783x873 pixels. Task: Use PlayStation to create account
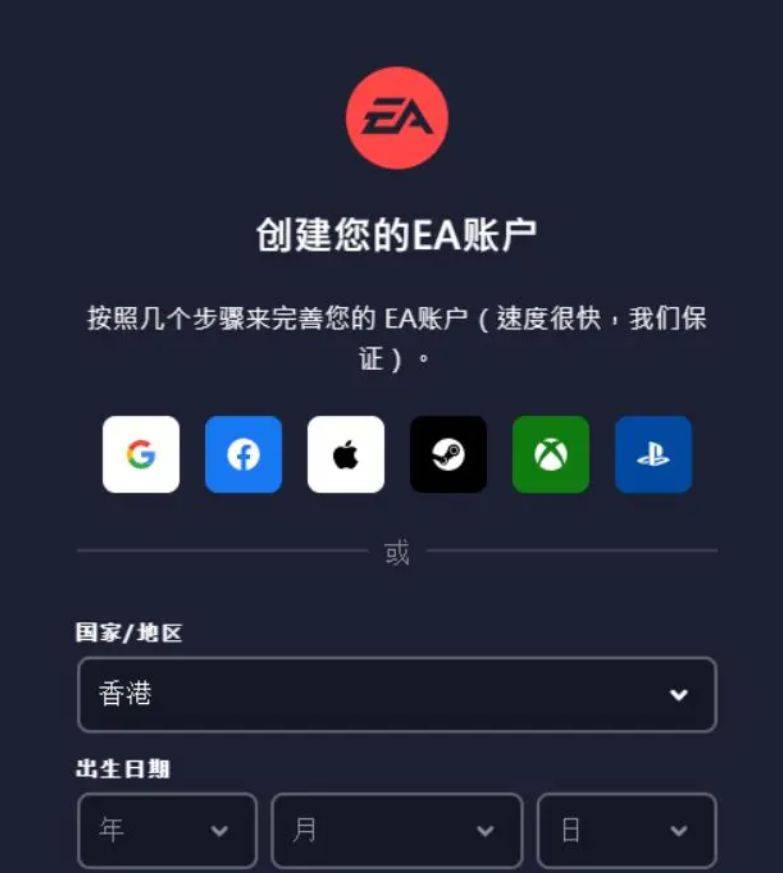click(653, 455)
